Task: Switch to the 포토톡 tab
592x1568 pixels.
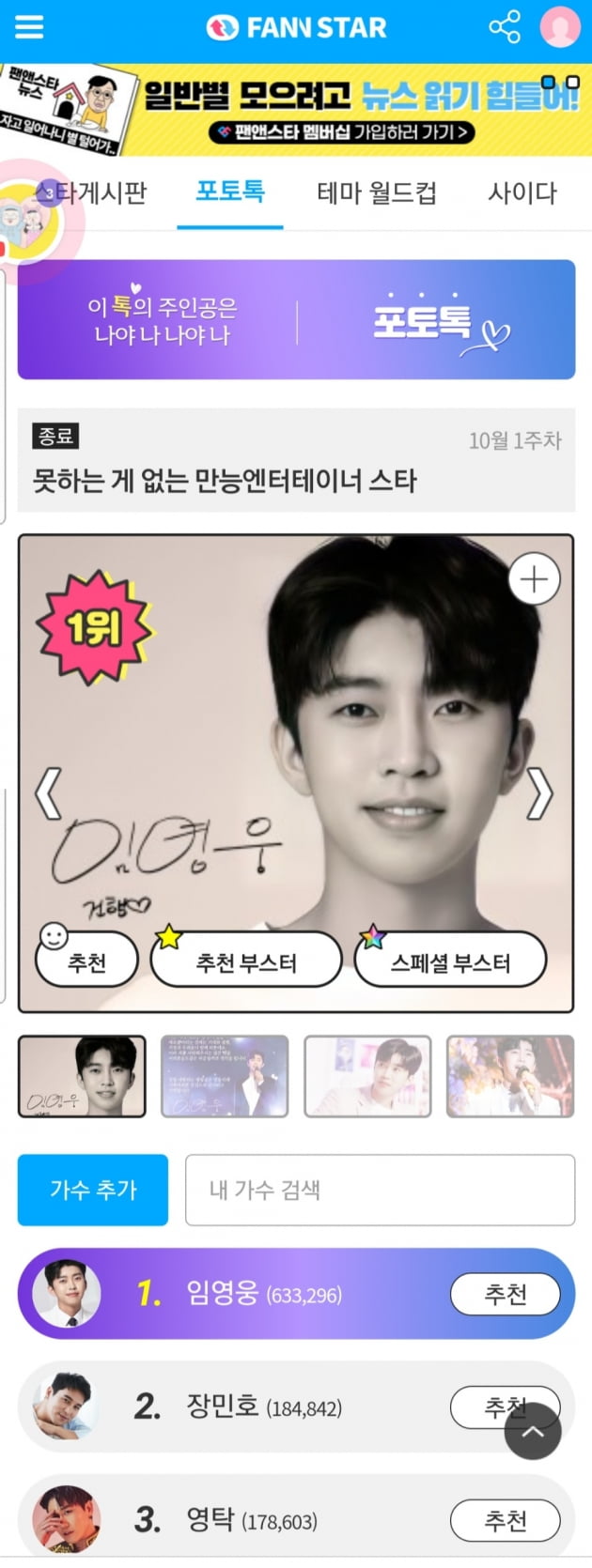Action: point(230,192)
